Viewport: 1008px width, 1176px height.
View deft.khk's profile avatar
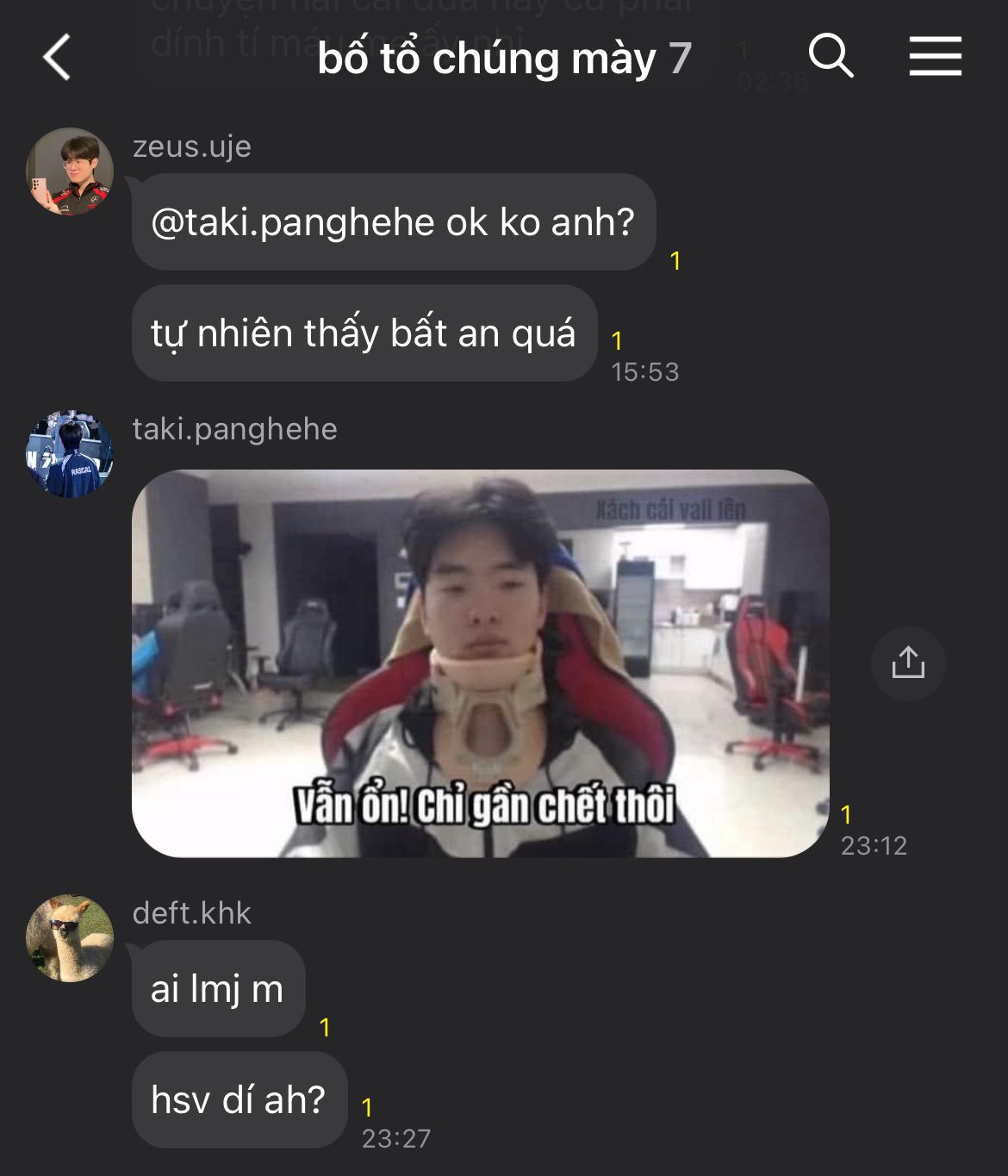70,938
